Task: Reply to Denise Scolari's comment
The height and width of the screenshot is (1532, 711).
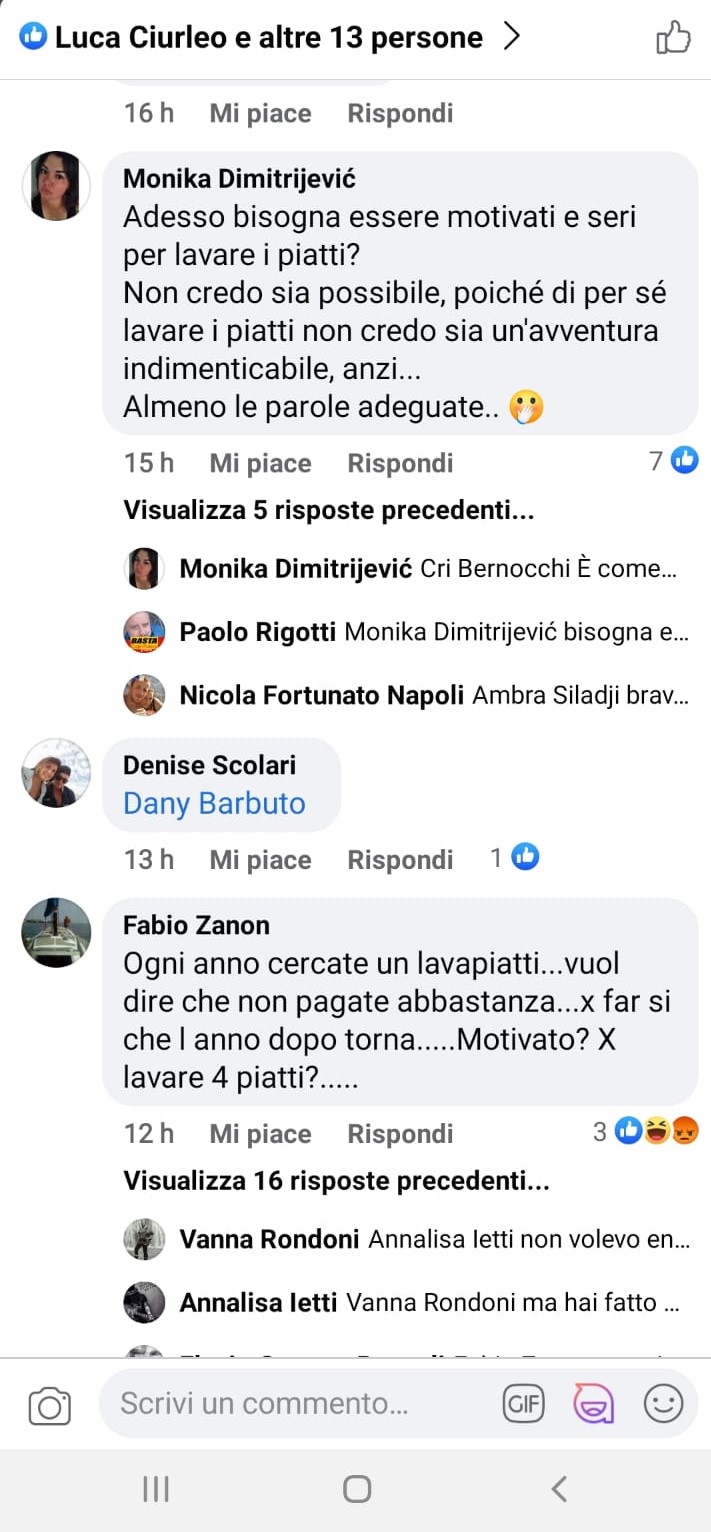Action: click(400, 860)
